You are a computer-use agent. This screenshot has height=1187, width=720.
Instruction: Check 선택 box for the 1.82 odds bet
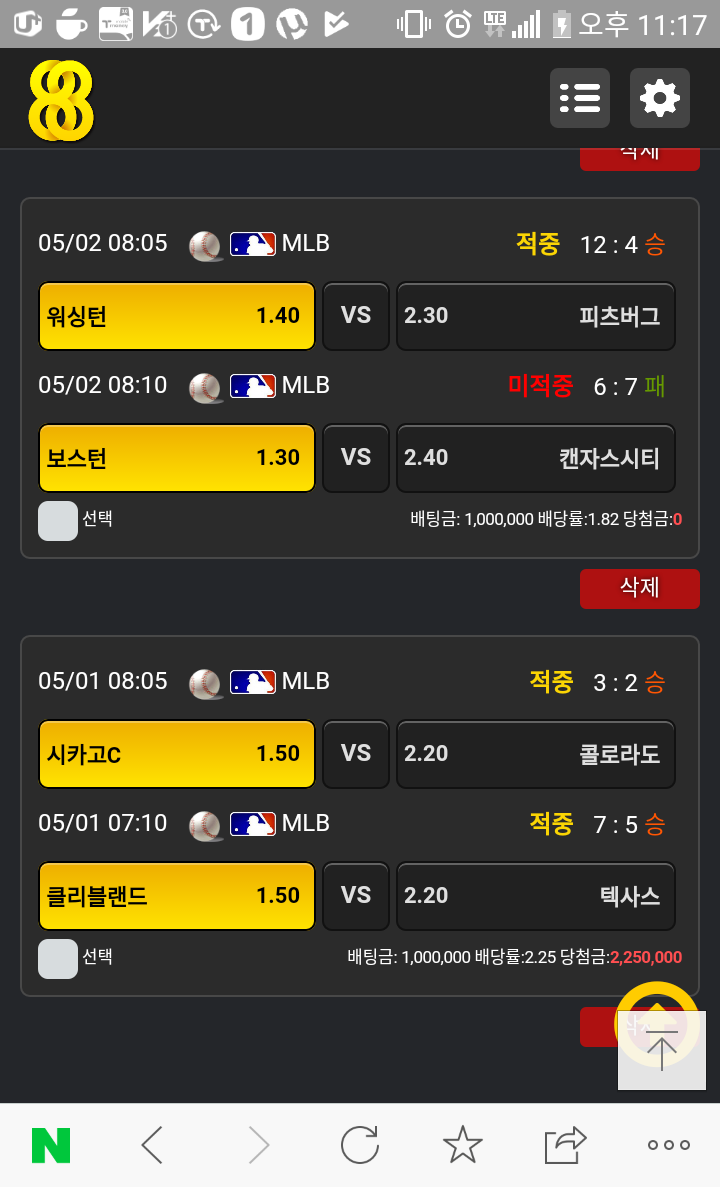(x=58, y=521)
